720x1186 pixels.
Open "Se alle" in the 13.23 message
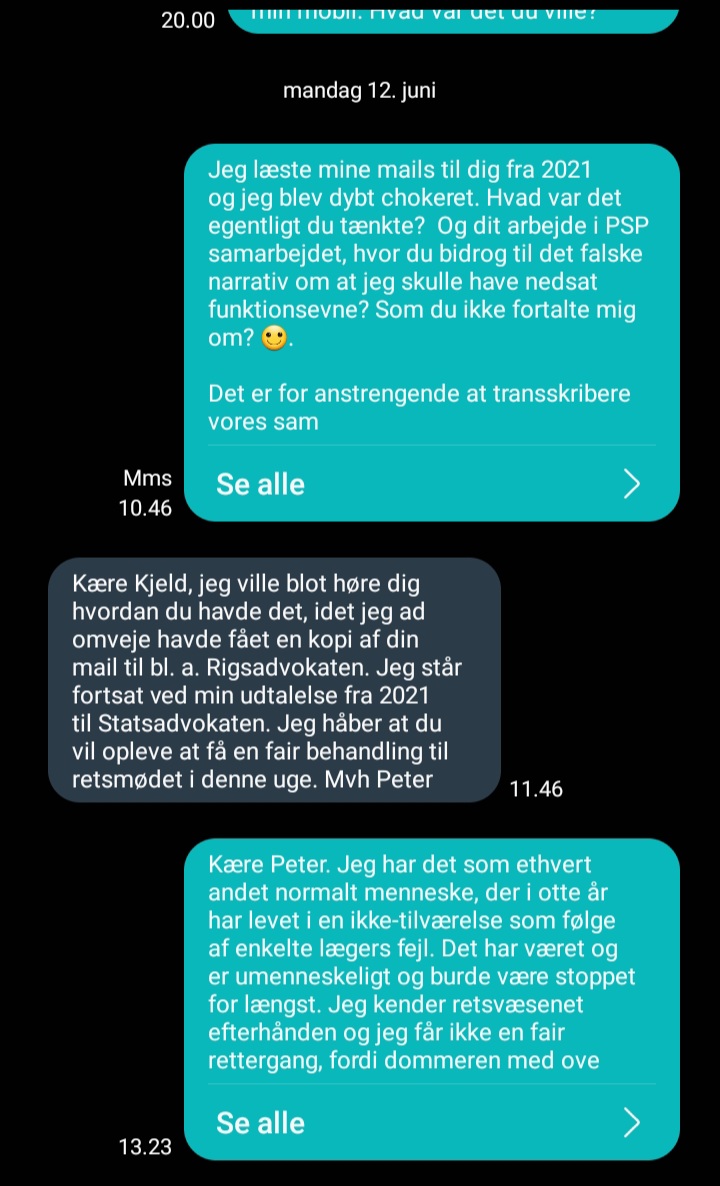[x=431, y=1122]
